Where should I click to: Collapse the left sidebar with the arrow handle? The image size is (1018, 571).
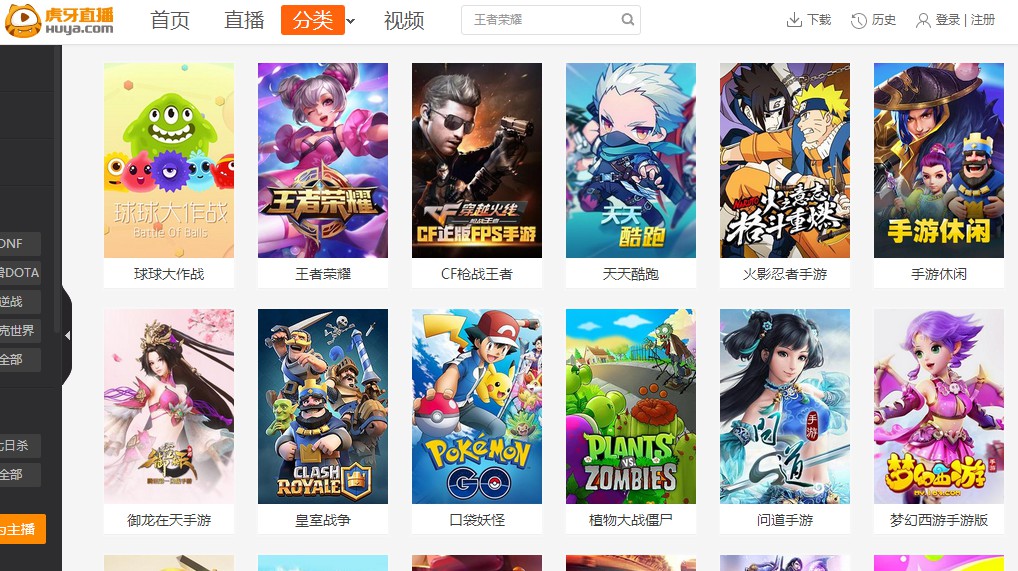(67, 335)
